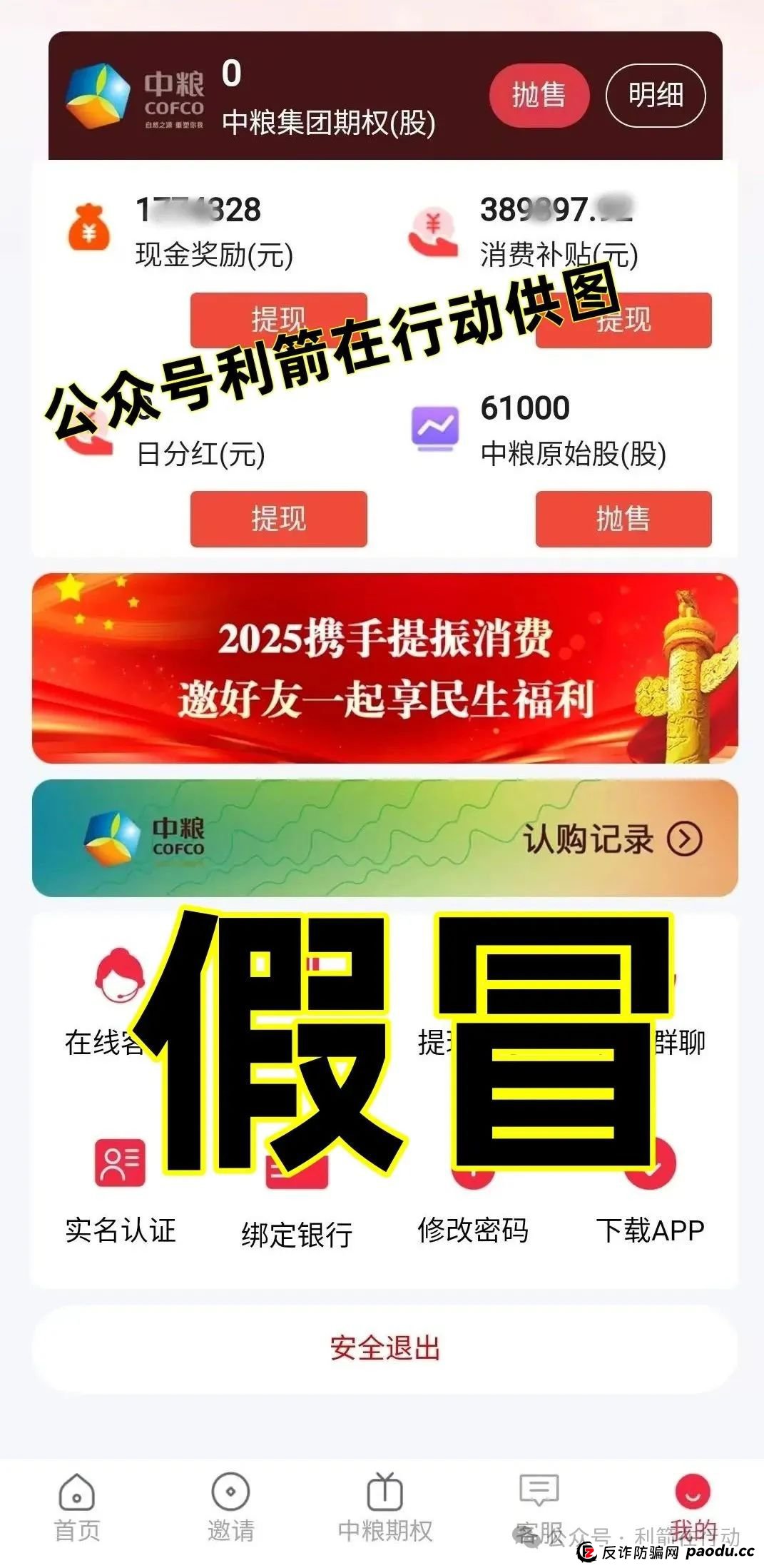This screenshot has width=764, height=1568.
Task: Click 提现 under 现金奖励
Action: 277,320
